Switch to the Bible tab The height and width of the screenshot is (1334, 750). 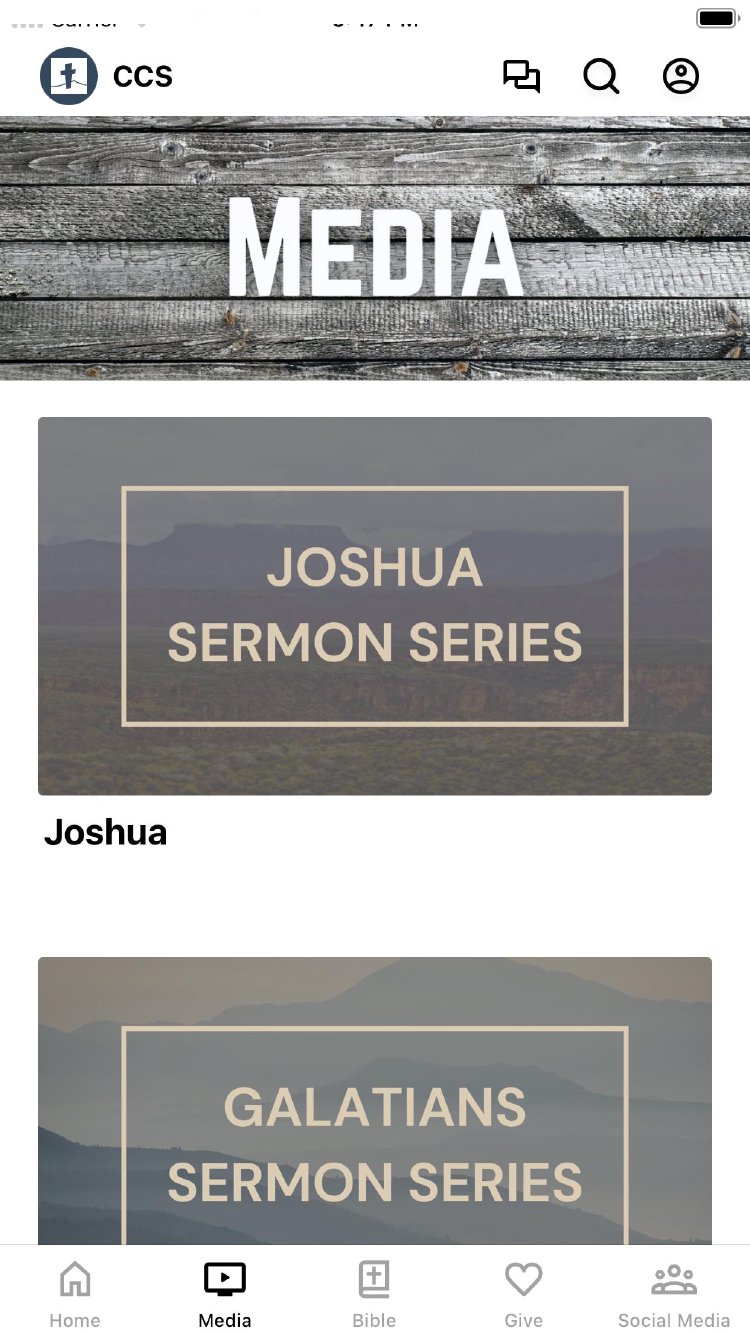374,1293
